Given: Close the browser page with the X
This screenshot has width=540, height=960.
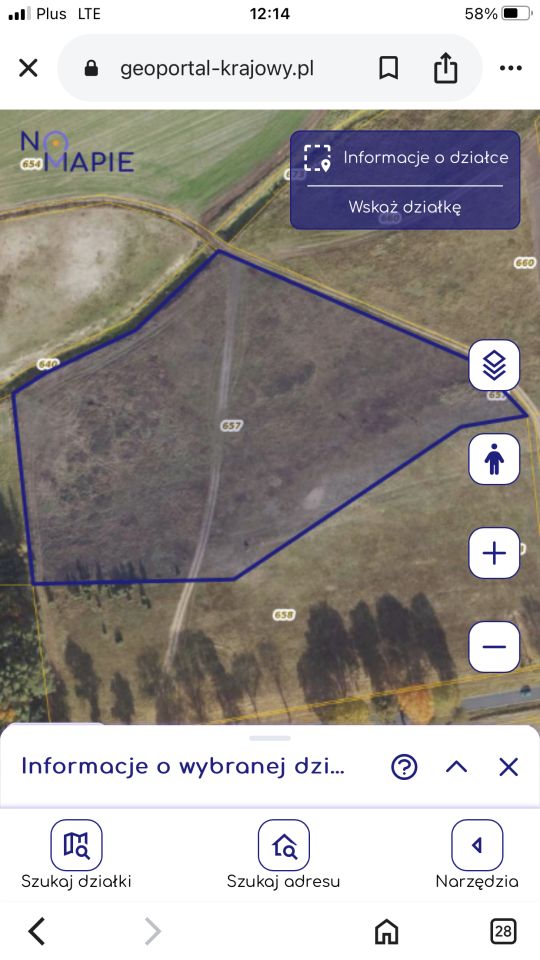Looking at the screenshot, I should pyautogui.click(x=28, y=68).
